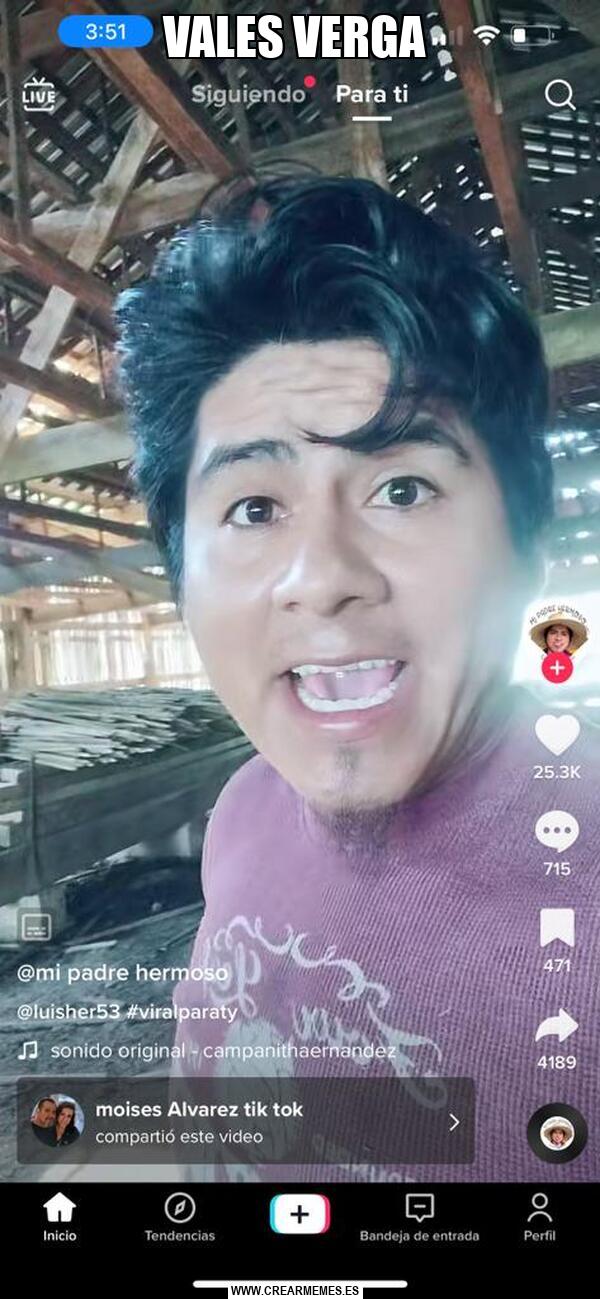Open the #viralparaty hashtag
Image resolution: width=600 pixels, height=1299 pixels.
182,1012
